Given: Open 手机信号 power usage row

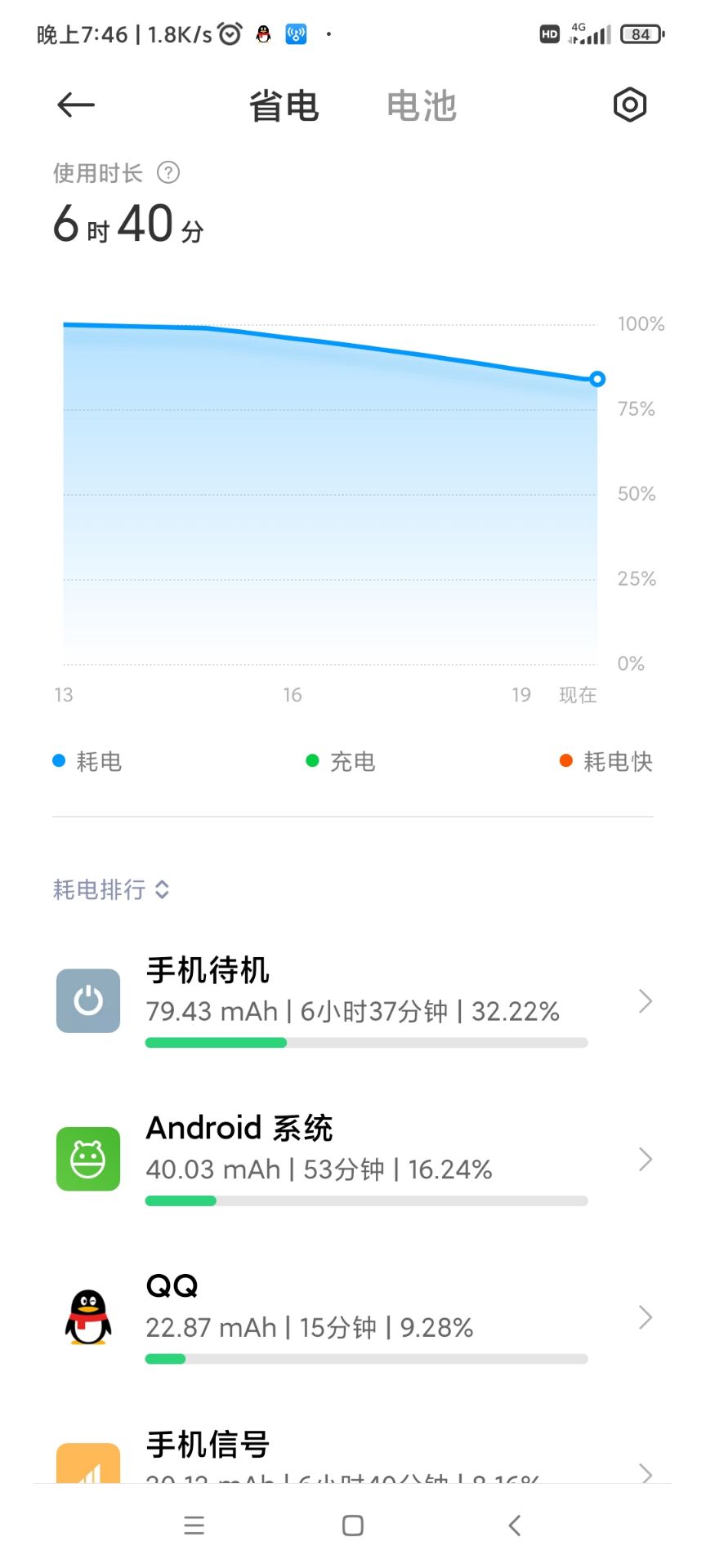Looking at the screenshot, I should (x=353, y=1458).
